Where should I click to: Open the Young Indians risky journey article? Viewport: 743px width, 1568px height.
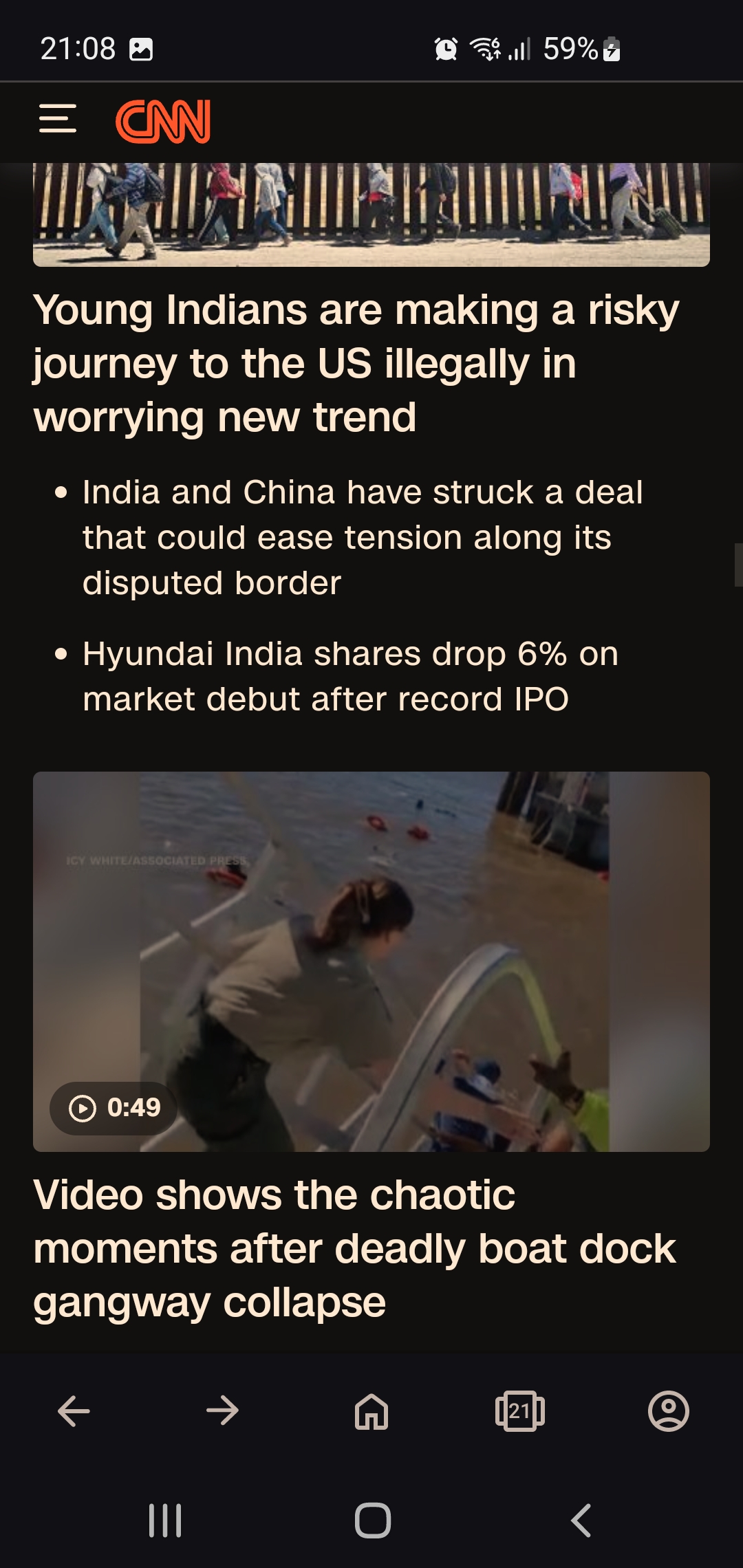pos(356,363)
